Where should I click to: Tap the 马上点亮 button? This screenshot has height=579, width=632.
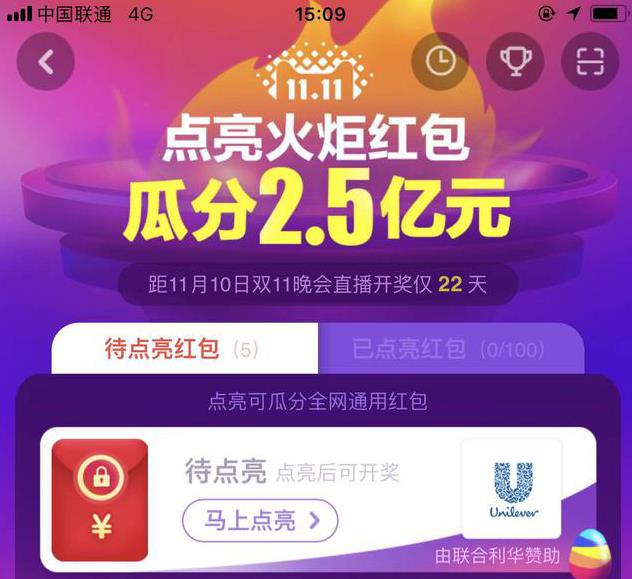260,520
